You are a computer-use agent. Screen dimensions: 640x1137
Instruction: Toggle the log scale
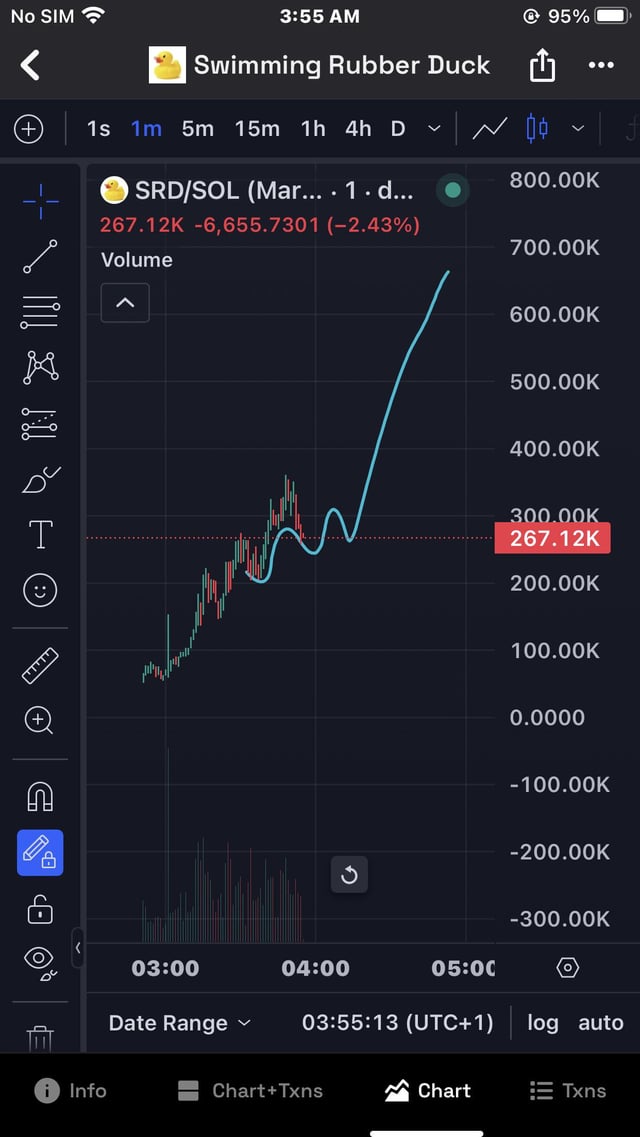click(x=543, y=1023)
